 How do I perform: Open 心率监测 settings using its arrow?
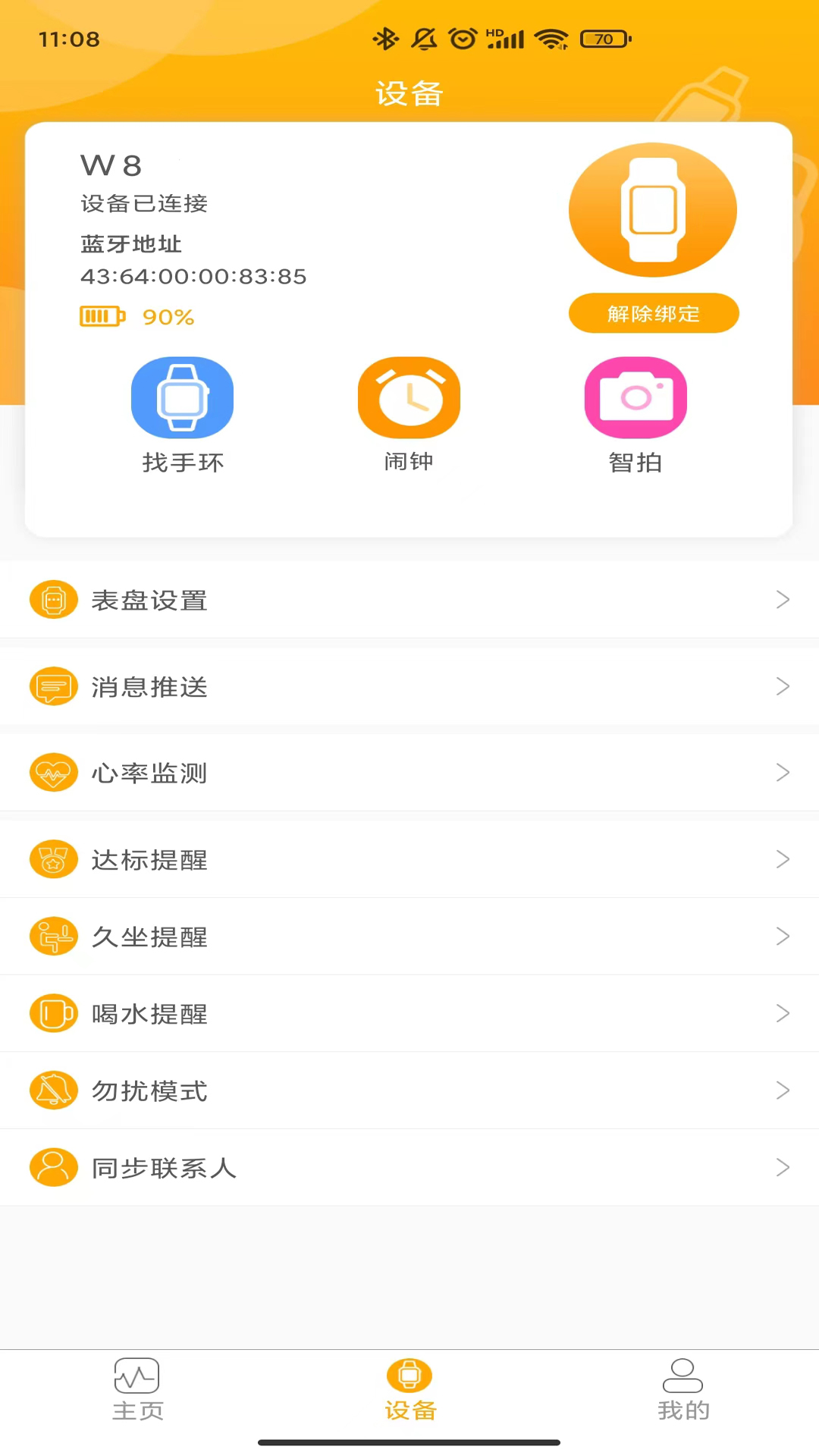point(783,772)
